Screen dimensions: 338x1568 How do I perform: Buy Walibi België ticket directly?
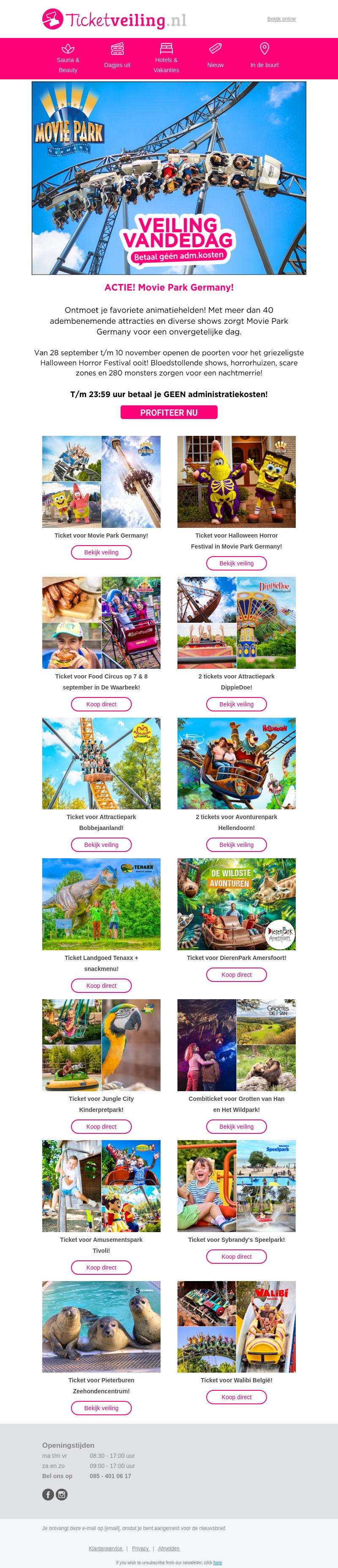click(236, 1396)
